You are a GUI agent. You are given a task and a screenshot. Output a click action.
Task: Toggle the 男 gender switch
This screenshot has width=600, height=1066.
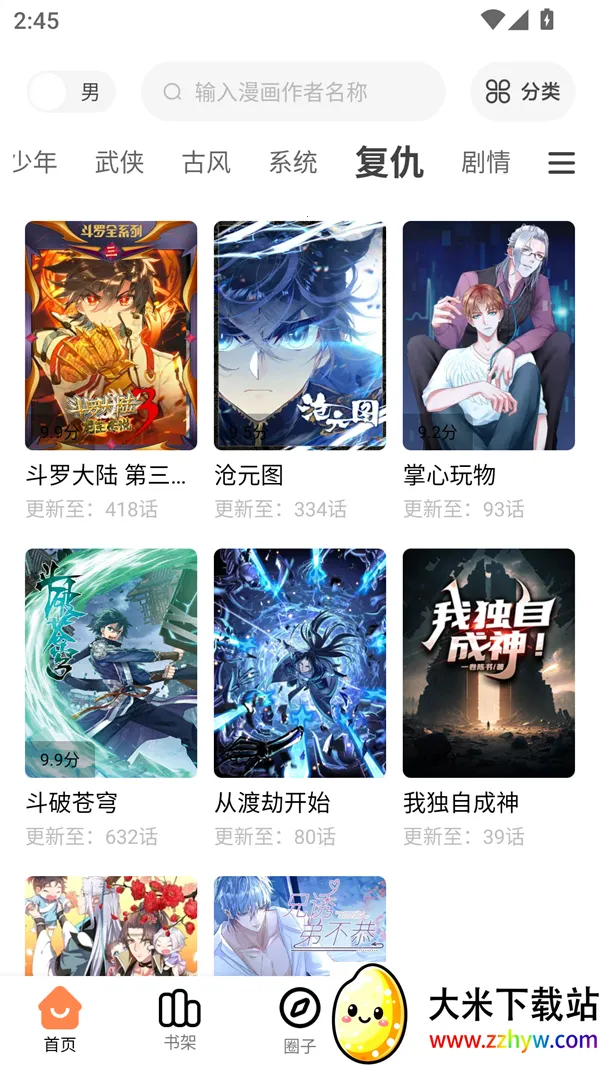coord(70,92)
